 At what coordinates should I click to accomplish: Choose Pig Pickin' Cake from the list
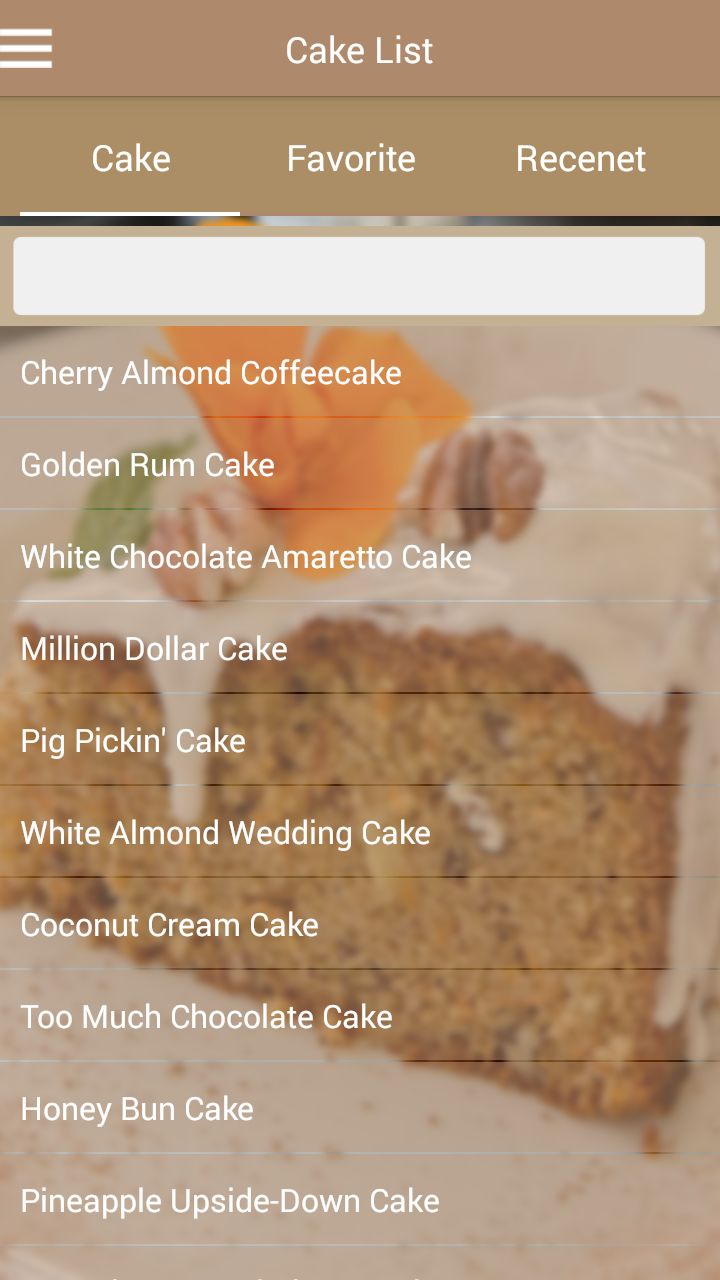[x=133, y=741]
